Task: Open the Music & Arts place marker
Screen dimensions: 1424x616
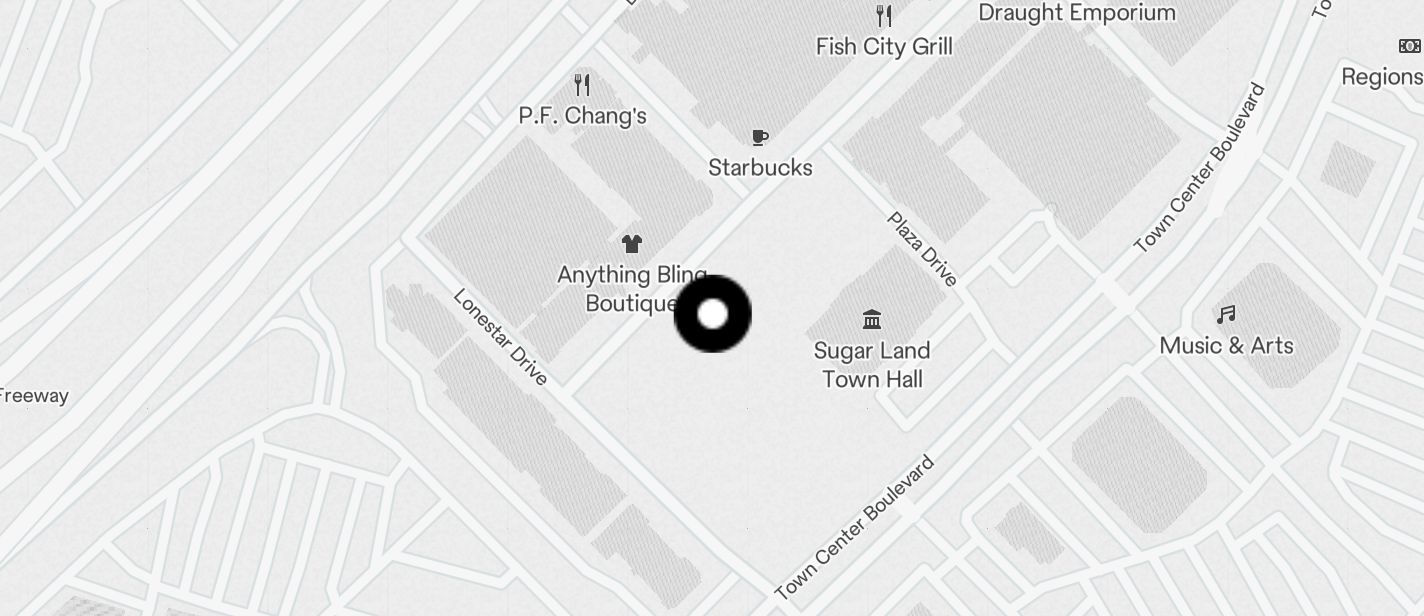Action: point(1226,316)
